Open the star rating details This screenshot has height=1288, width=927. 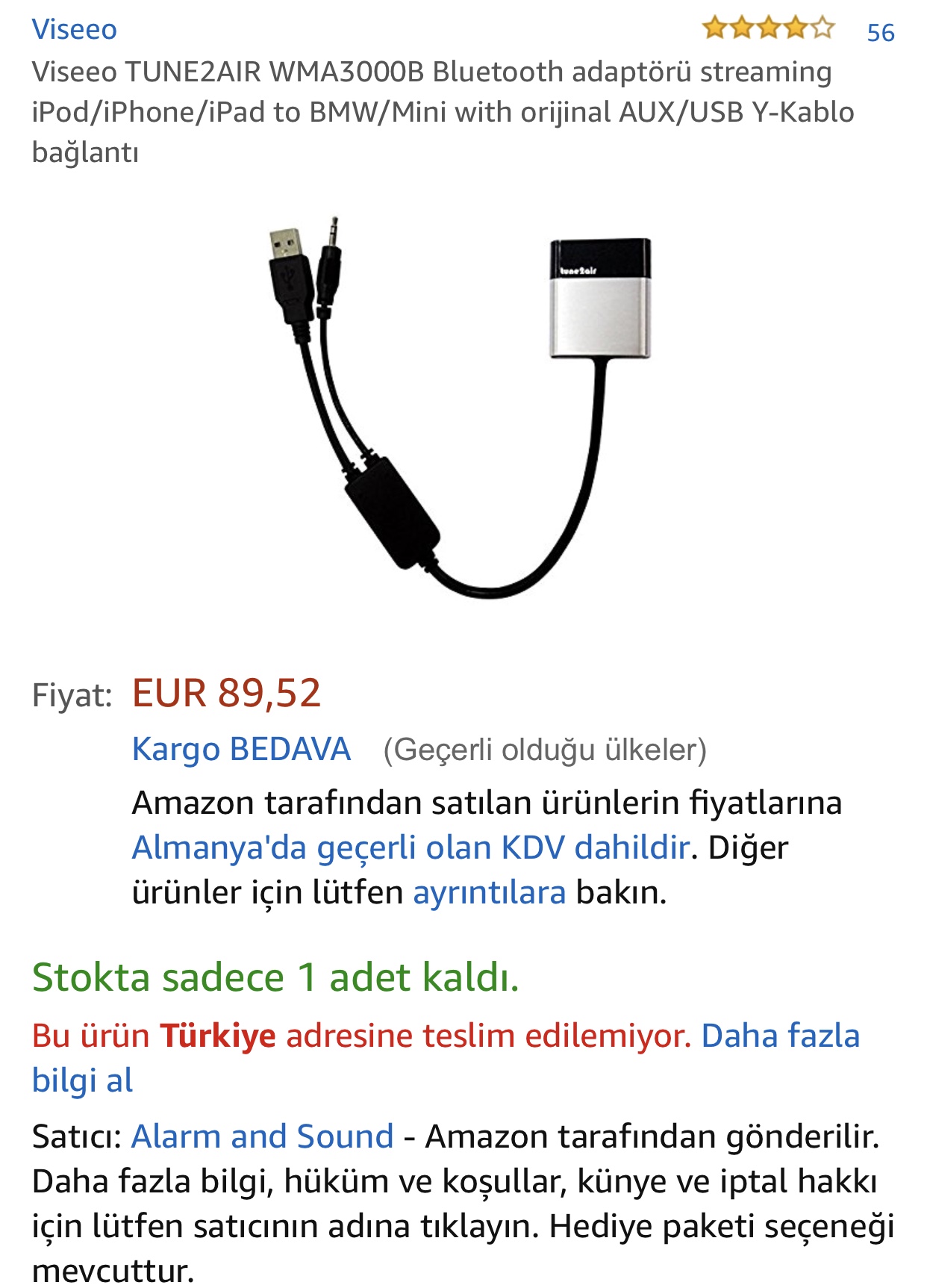767,28
